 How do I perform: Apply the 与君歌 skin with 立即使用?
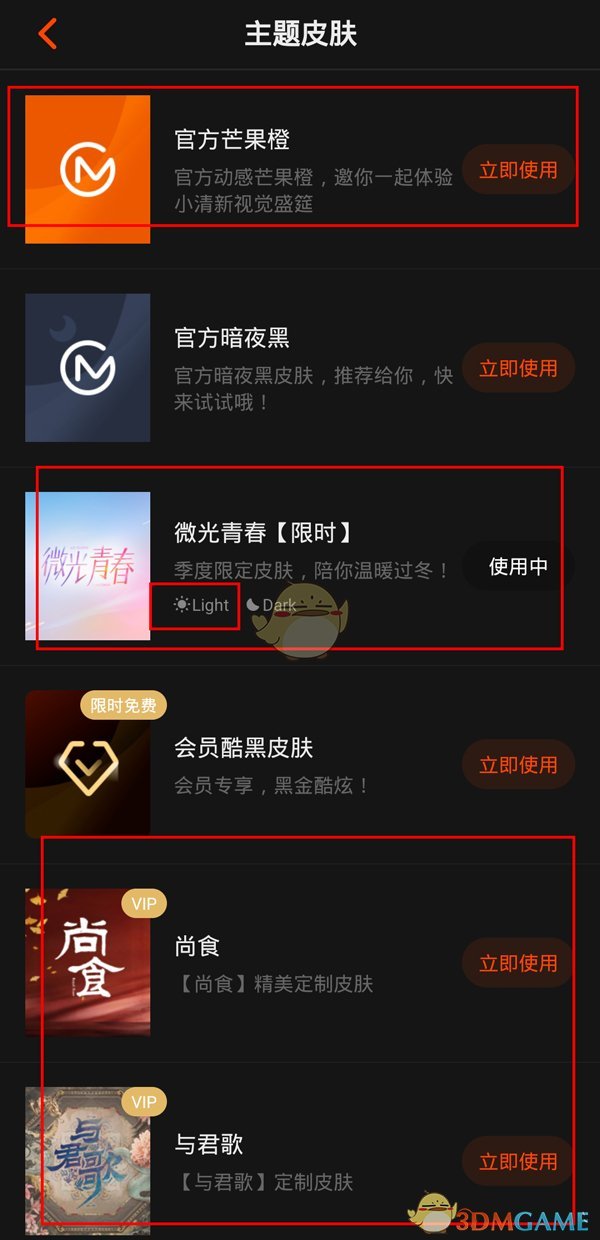pyautogui.click(x=518, y=1161)
